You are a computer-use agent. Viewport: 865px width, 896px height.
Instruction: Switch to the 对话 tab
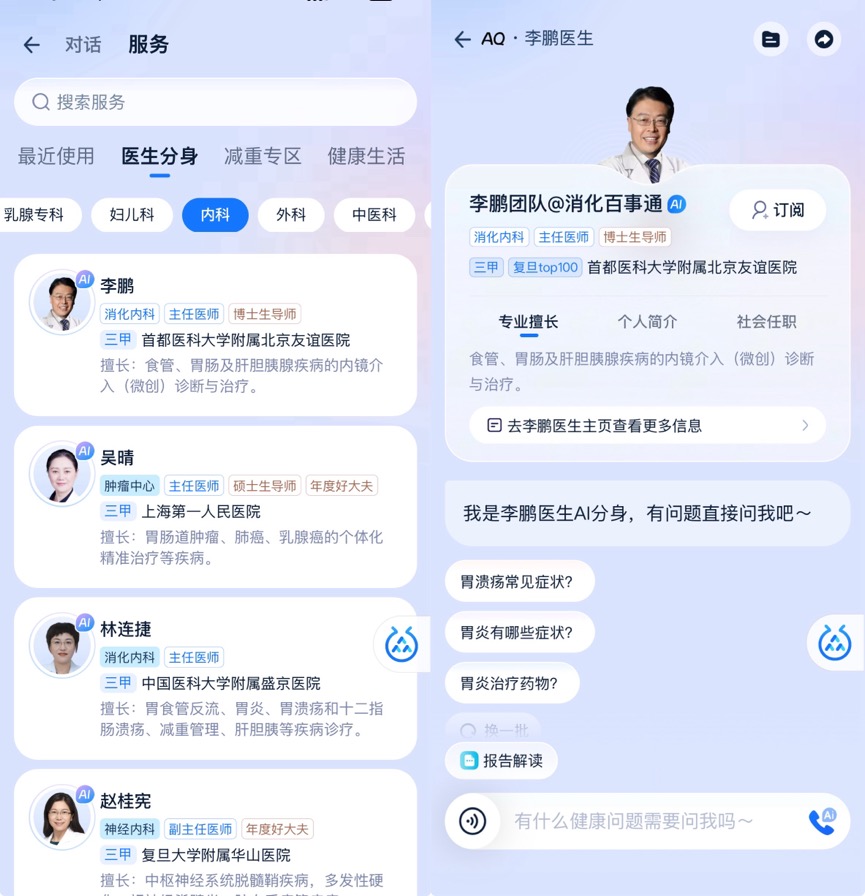83,45
